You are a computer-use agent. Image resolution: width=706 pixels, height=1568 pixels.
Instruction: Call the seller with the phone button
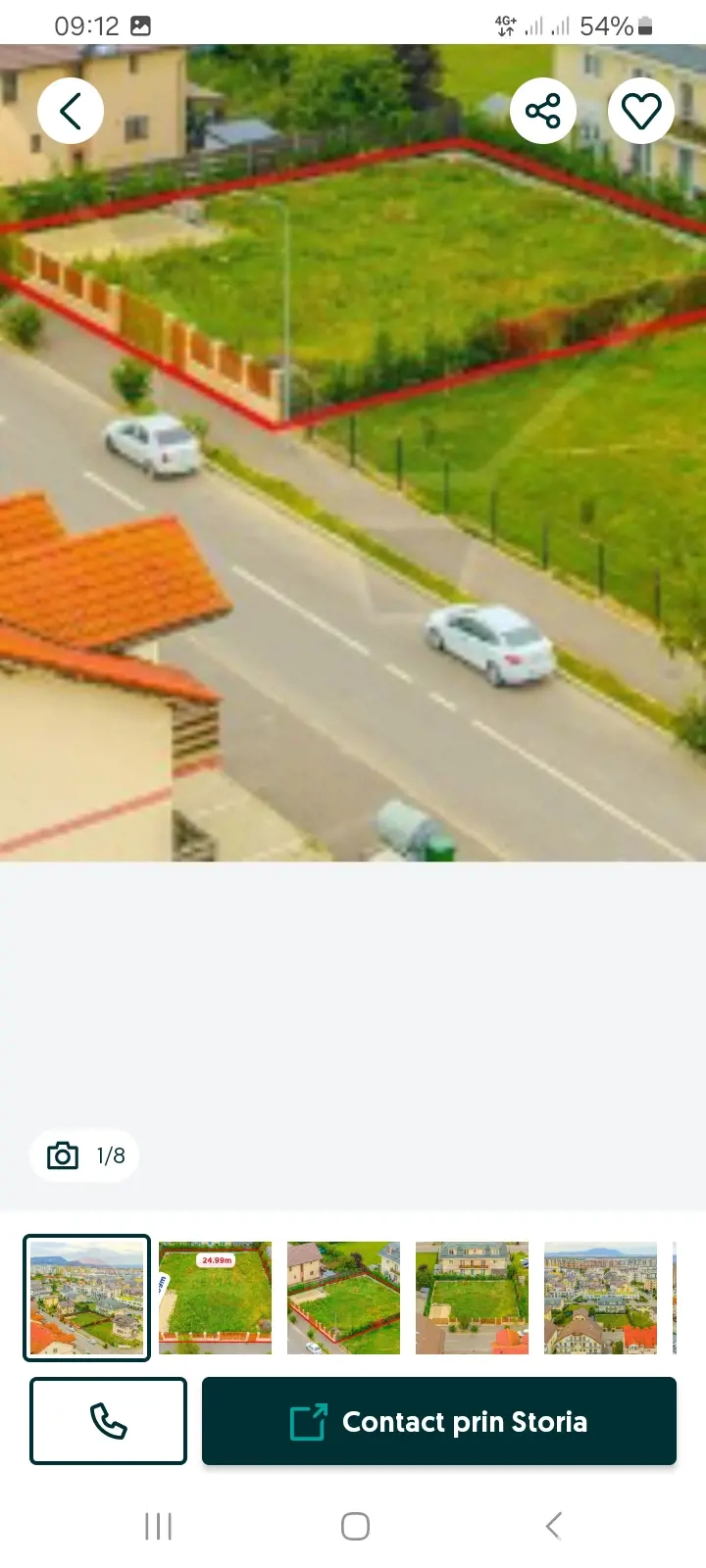(108, 1421)
